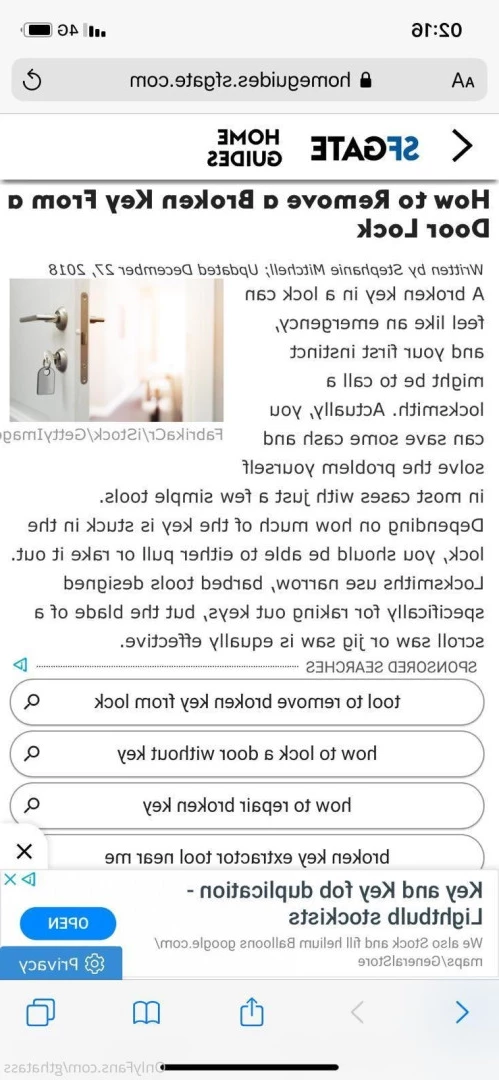Open the Safari tabs overview
The image size is (499, 1080).
(x=40, y=1012)
